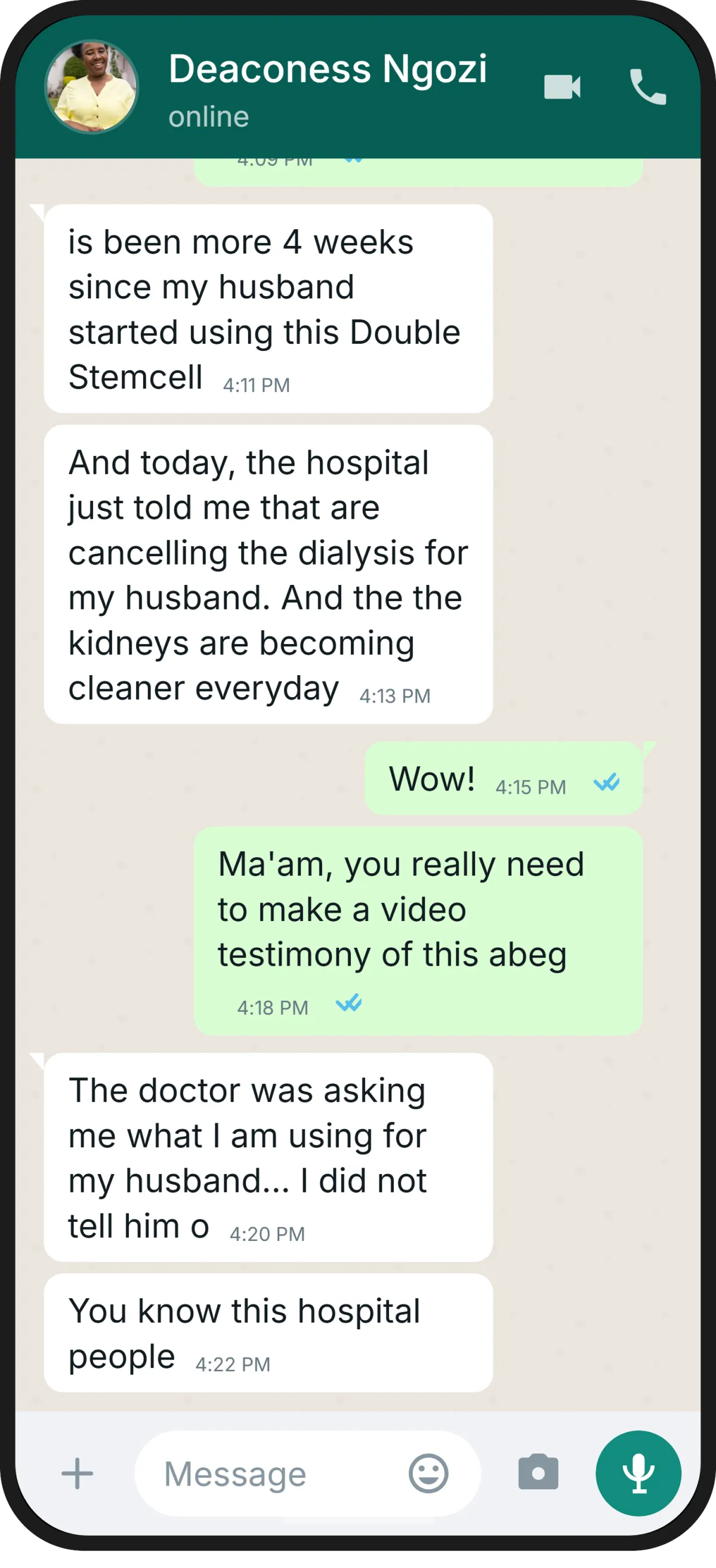This screenshot has height=1568, width=716.
Task: Focus the Message text field
Action: click(x=268, y=1474)
